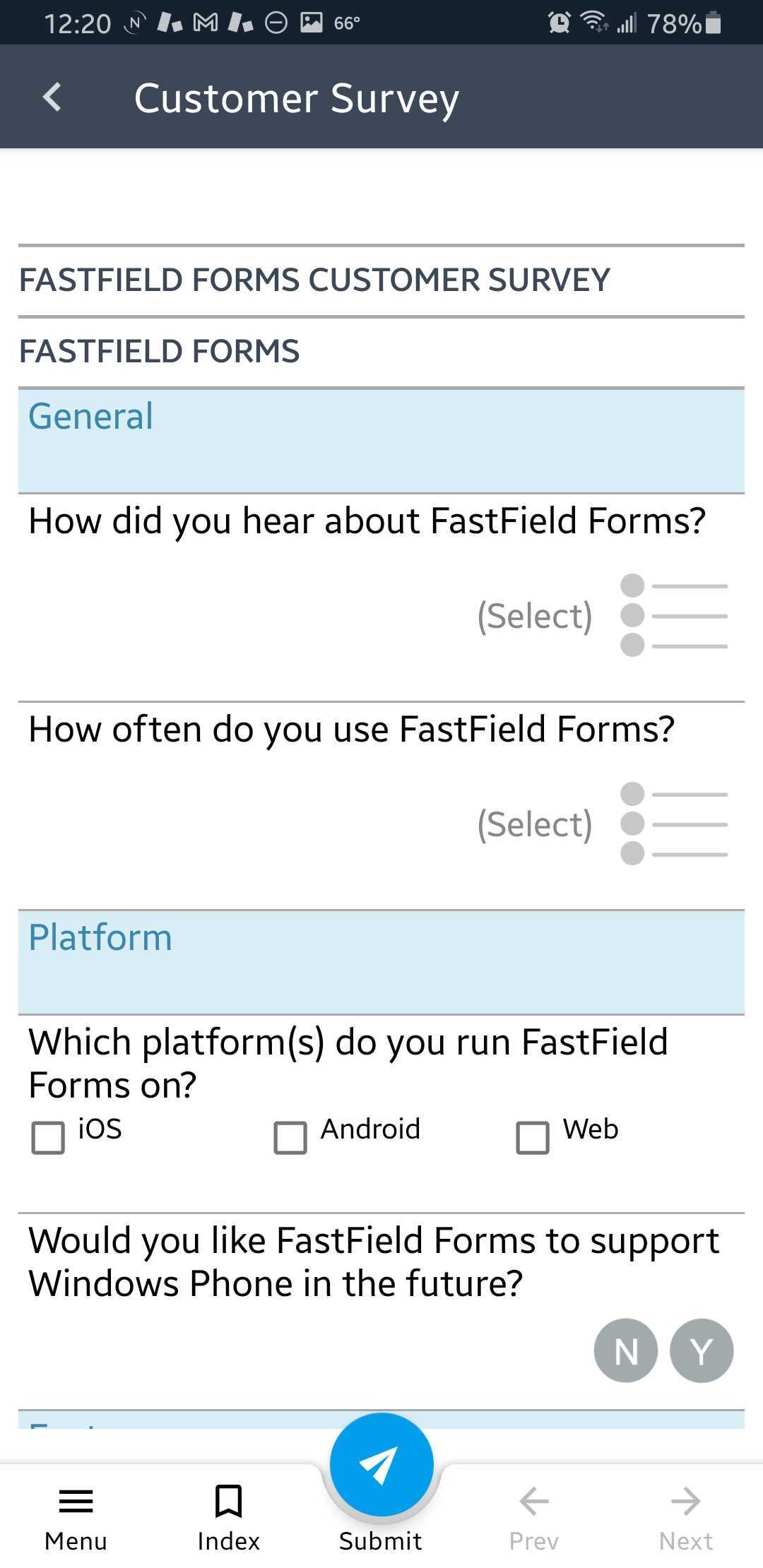
Task: Check the iOS platform checkbox
Action: click(x=47, y=1137)
